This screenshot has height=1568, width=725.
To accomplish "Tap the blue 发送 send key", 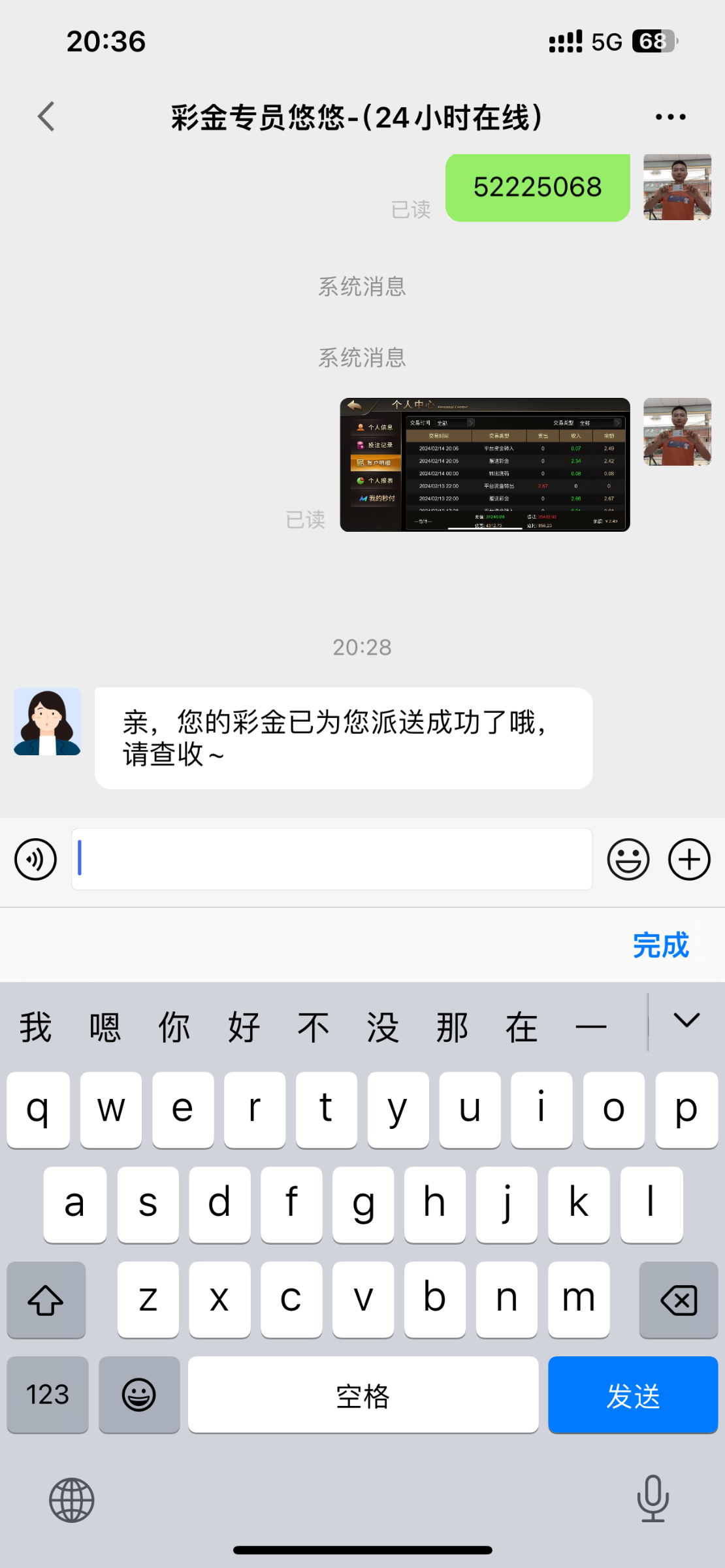I will click(x=632, y=1395).
